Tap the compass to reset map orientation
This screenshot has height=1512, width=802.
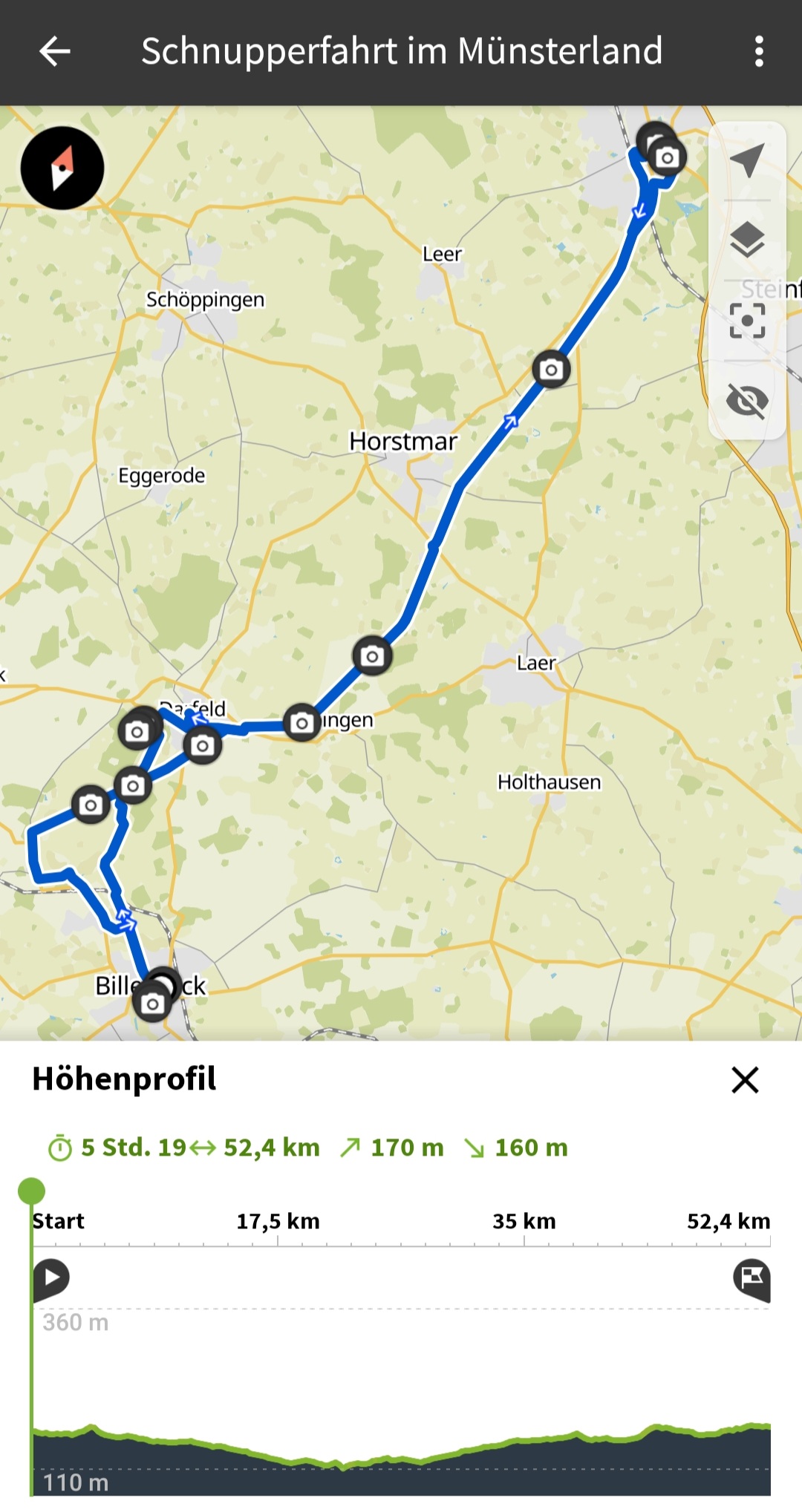click(62, 168)
